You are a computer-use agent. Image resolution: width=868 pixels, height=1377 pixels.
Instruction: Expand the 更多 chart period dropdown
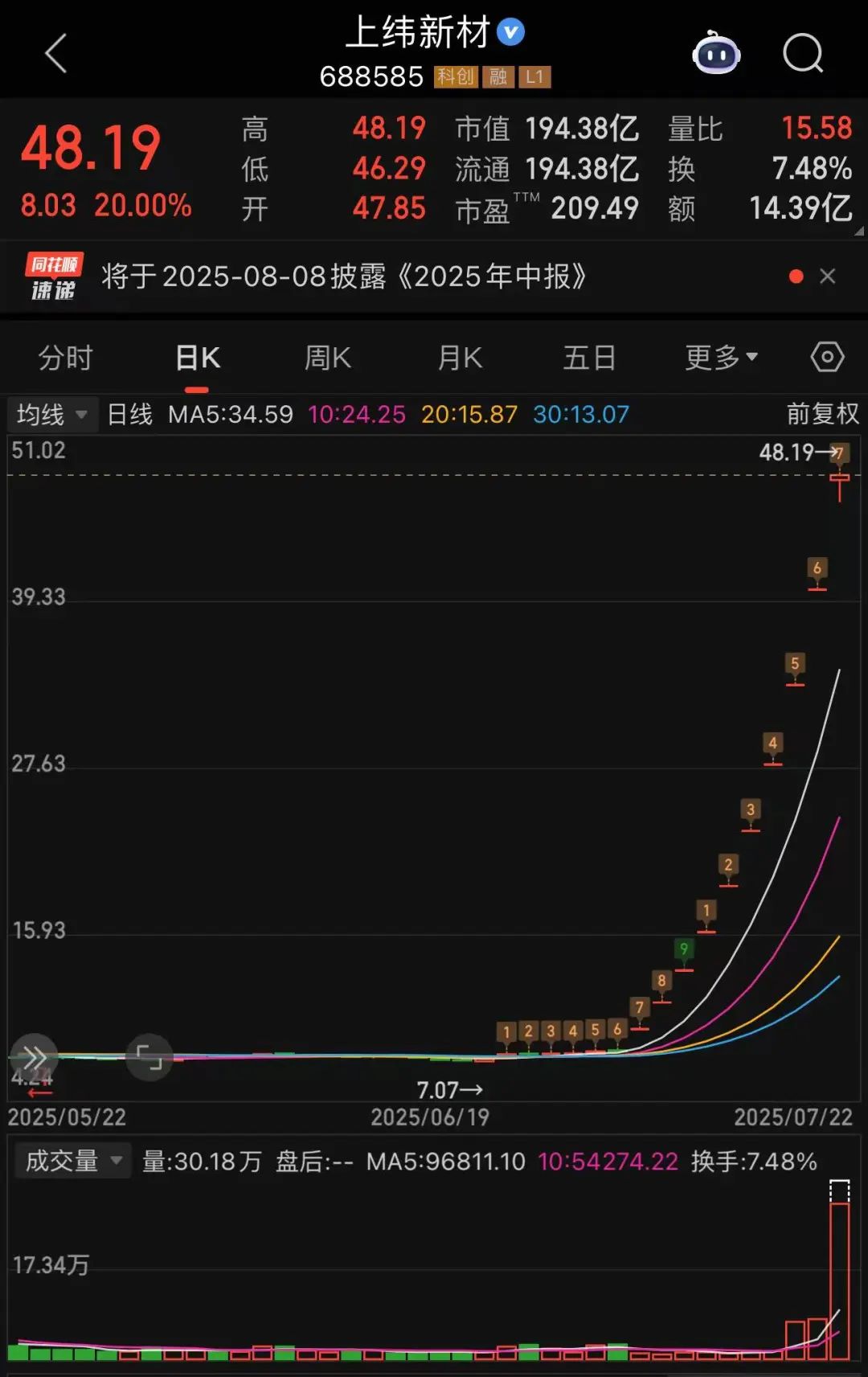[x=721, y=358]
